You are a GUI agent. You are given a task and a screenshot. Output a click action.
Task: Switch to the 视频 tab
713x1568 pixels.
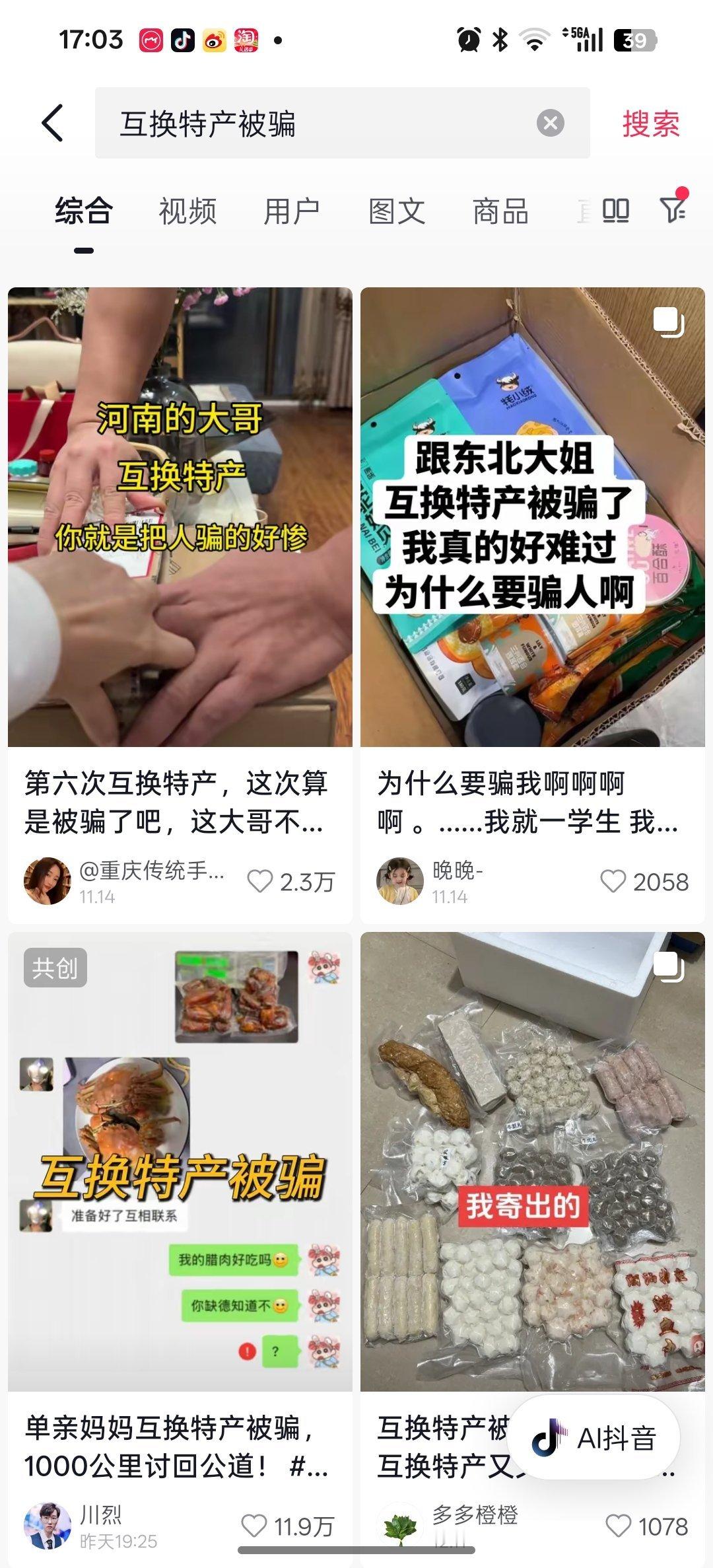(187, 210)
